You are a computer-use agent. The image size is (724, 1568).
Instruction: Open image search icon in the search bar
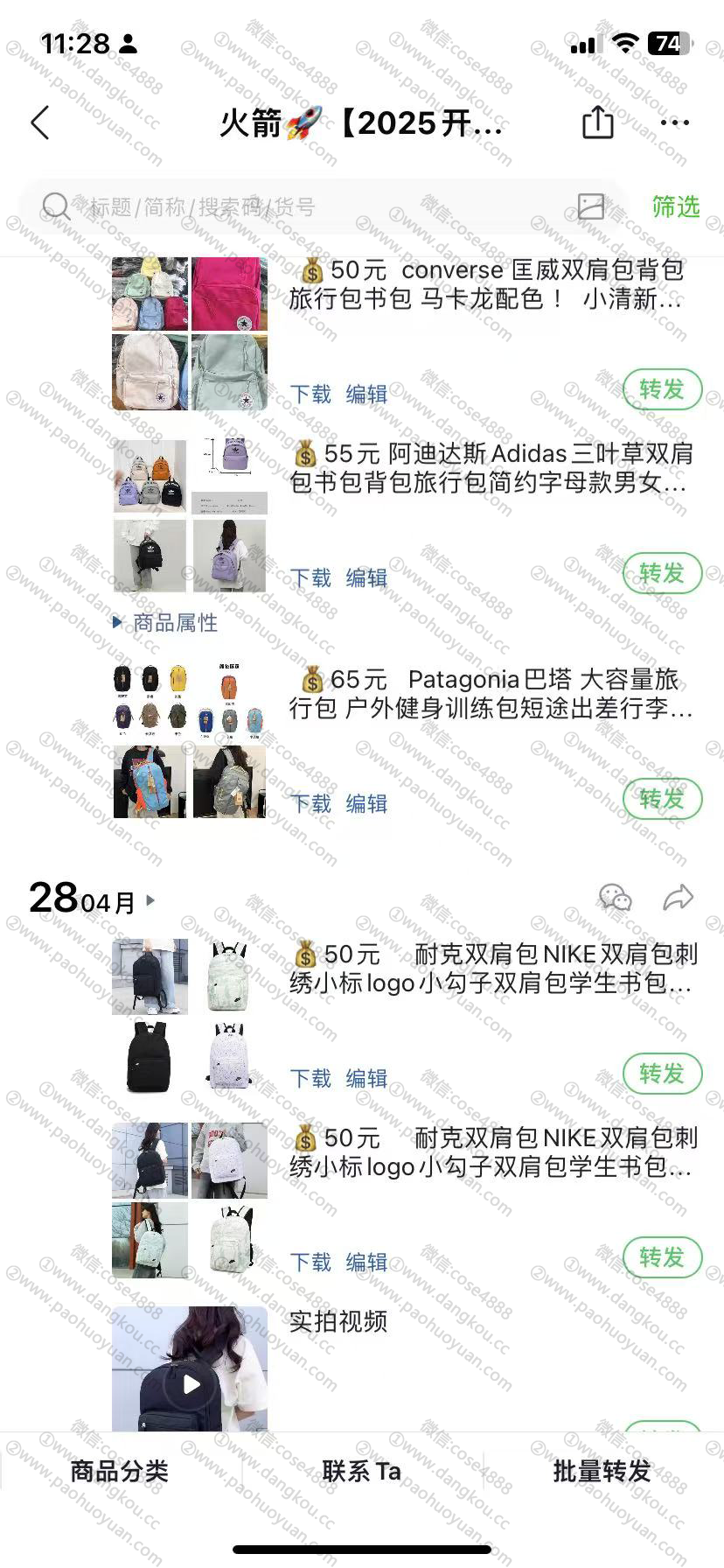coord(591,207)
